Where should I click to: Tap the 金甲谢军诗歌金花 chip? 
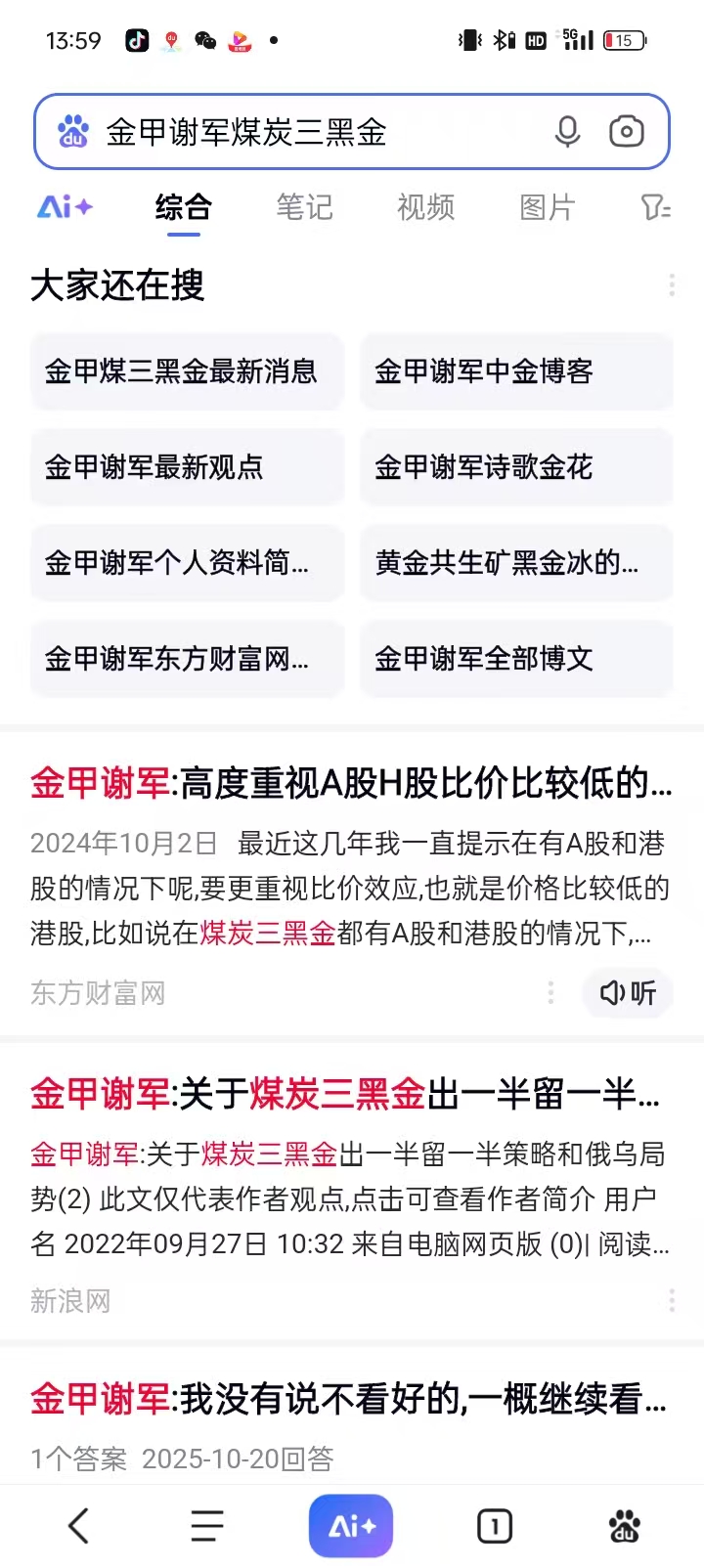click(x=516, y=467)
